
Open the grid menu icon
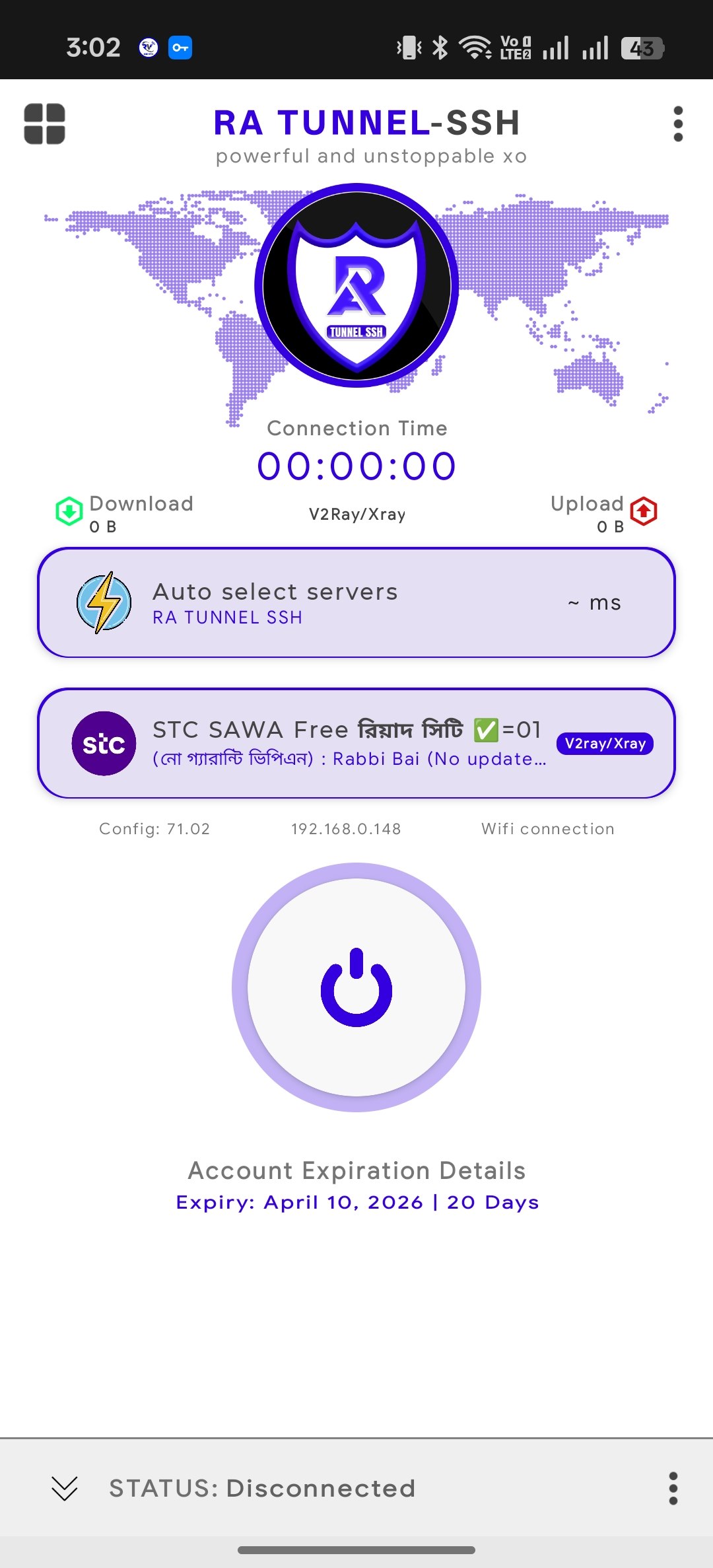[44, 124]
